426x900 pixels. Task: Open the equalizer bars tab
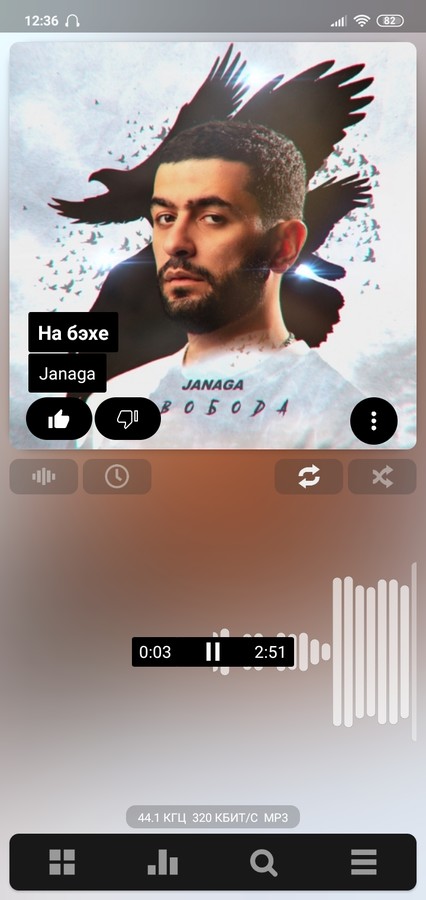click(162, 862)
